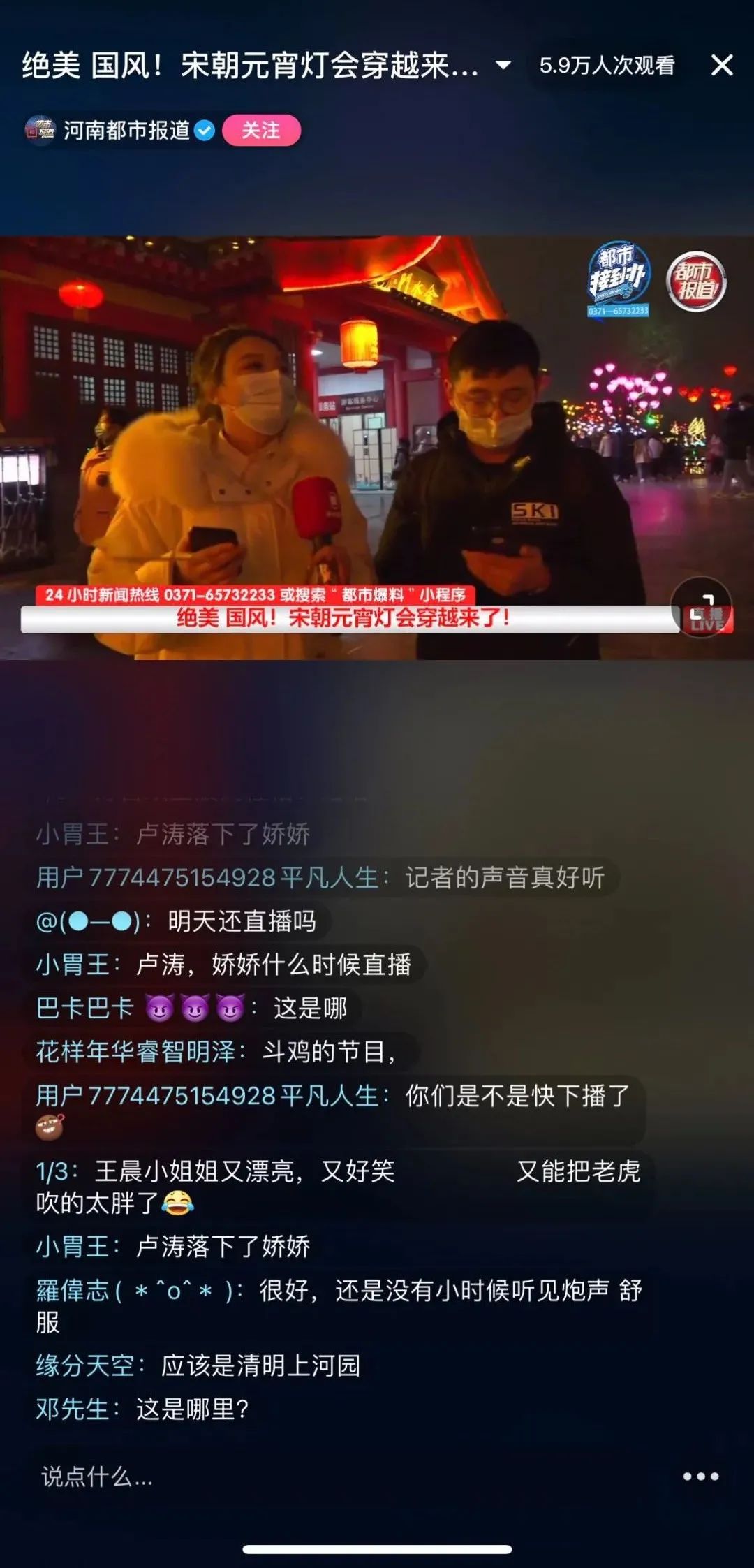Close the live stream with the X
The image size is (754, 1568).
point(722,66)
